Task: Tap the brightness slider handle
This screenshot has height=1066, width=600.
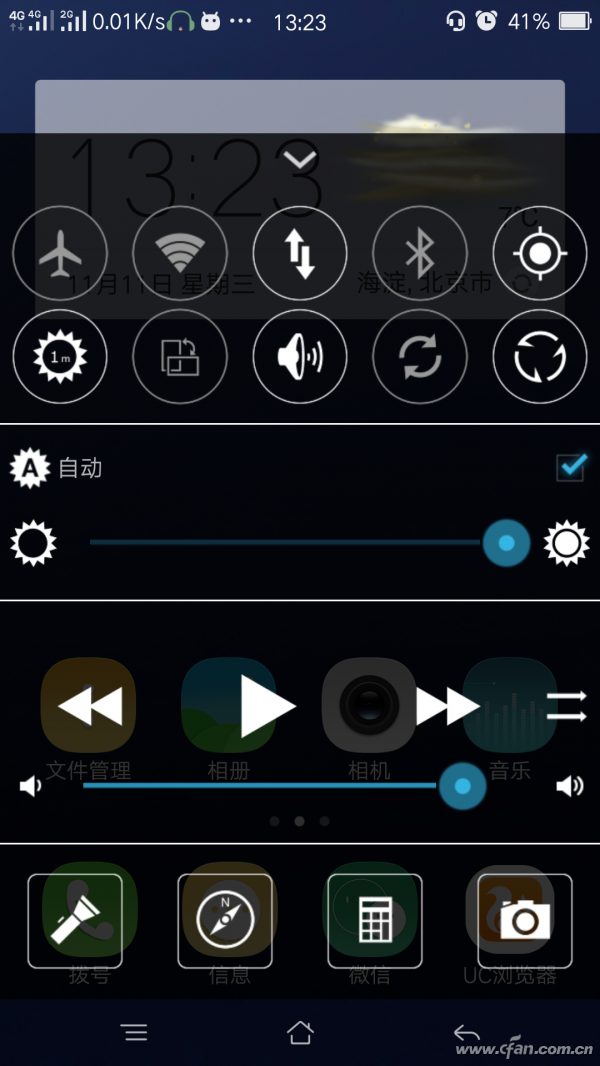Action: pyautogui.click(x=506, y=543)
